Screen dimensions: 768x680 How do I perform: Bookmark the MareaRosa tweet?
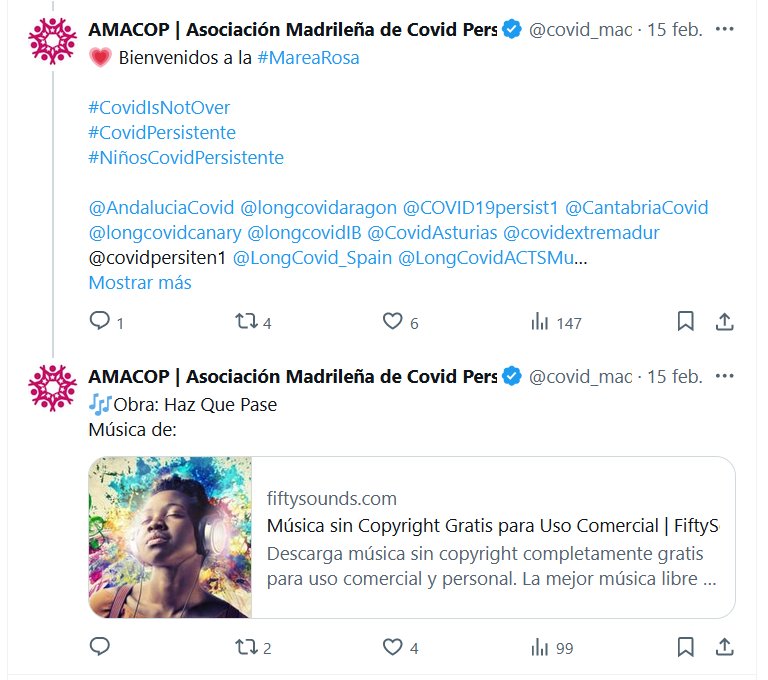(685, 322)
